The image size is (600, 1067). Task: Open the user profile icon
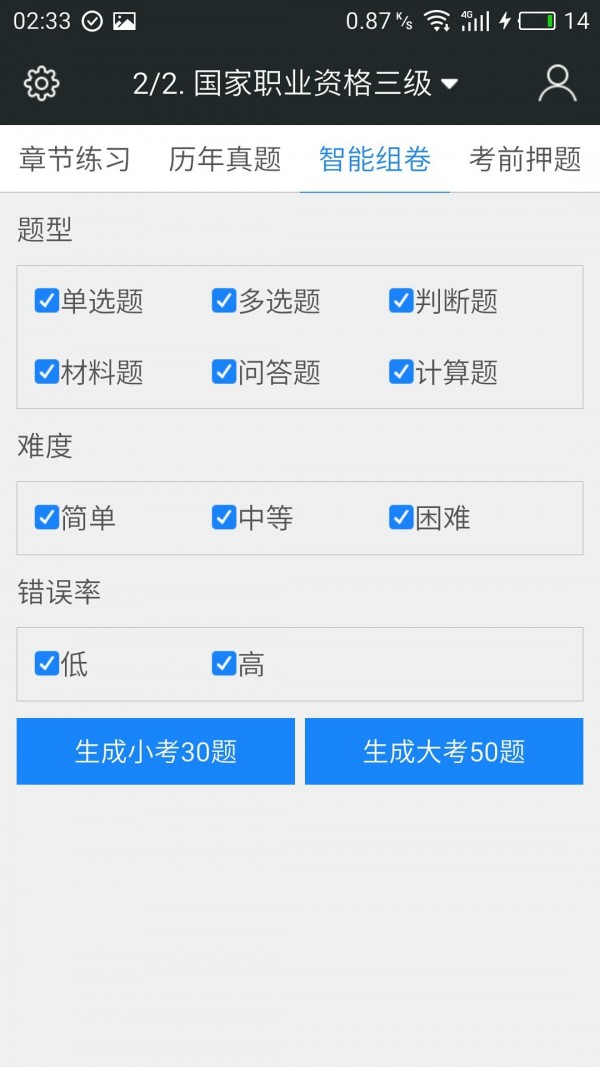click(x=557, y=83)
